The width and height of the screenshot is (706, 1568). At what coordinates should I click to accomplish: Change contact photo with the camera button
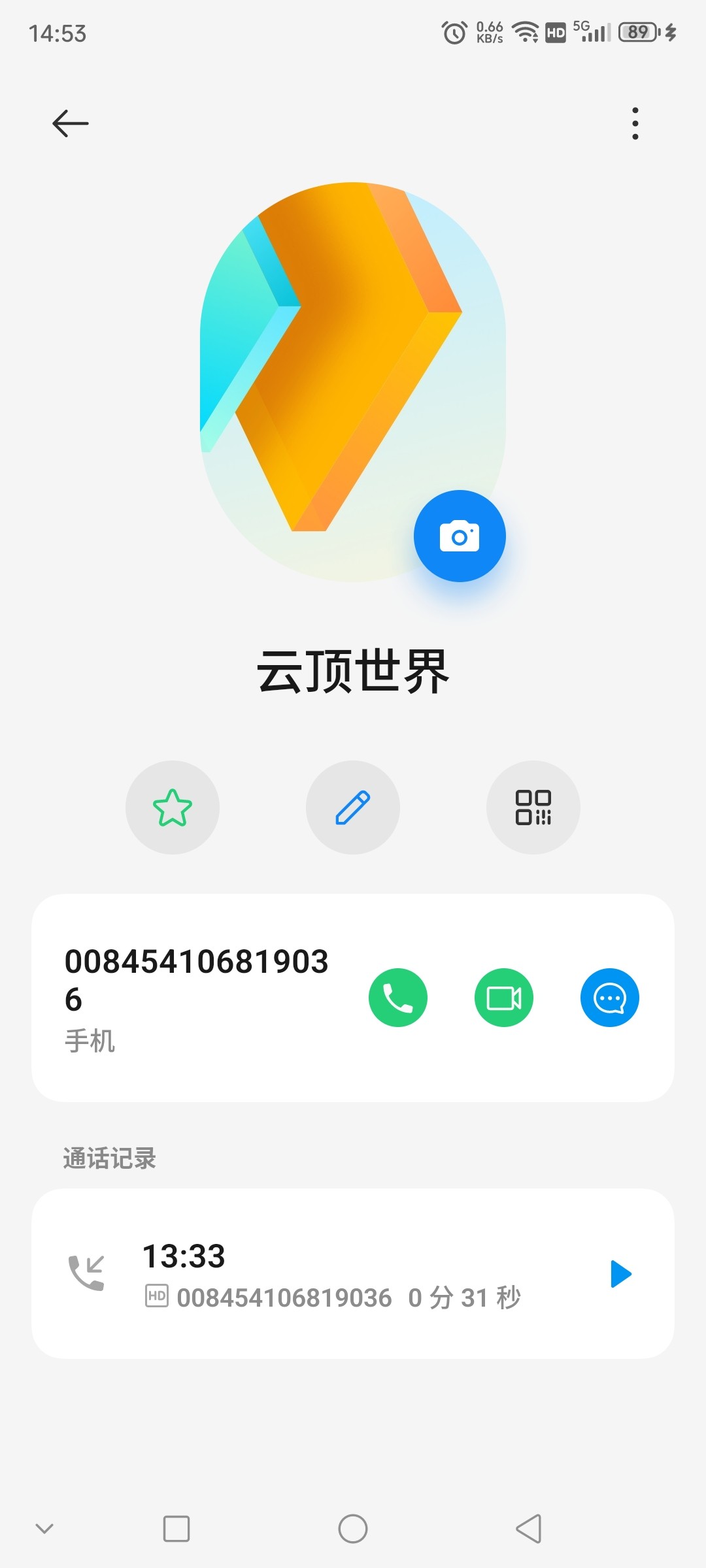tap(460, 536)
